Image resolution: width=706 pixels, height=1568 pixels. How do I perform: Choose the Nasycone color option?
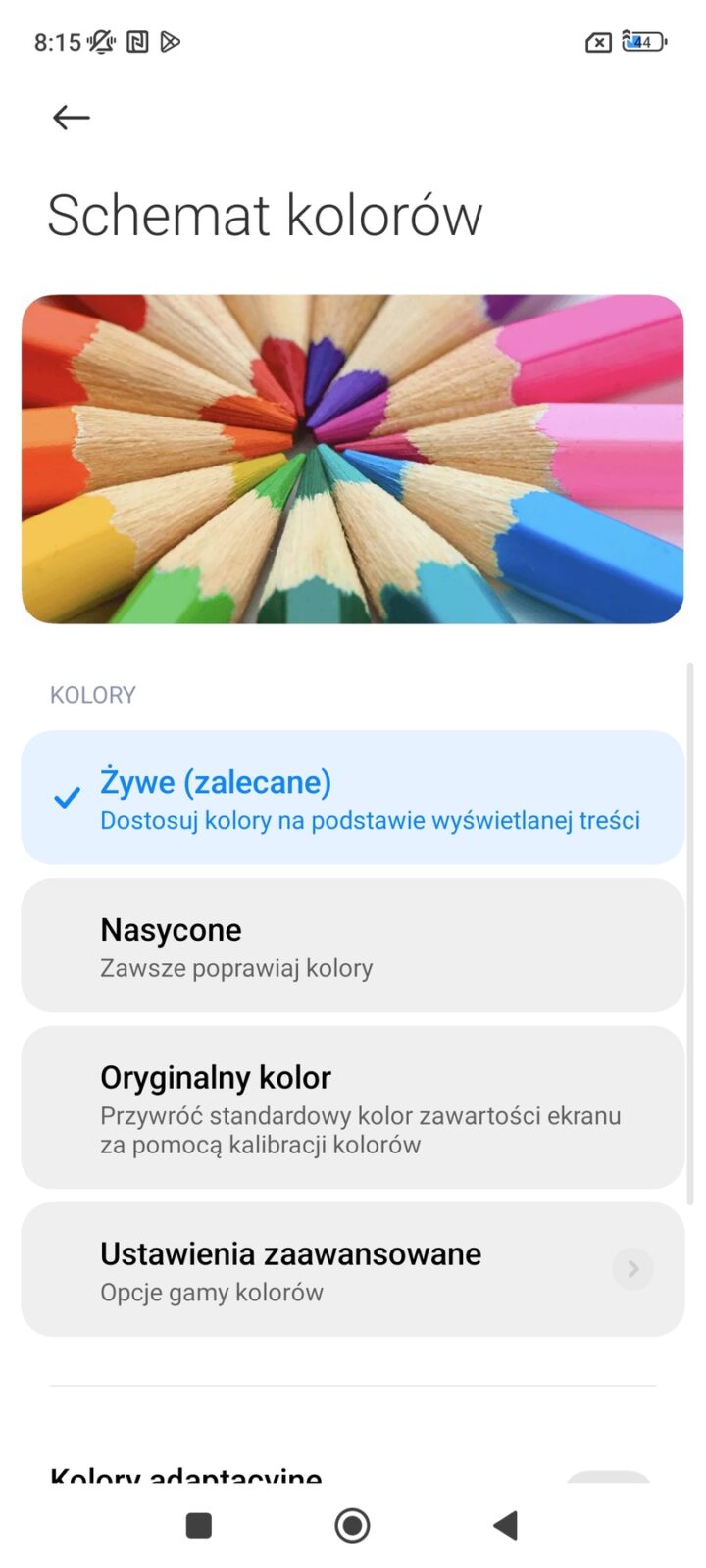click(353, 946)
